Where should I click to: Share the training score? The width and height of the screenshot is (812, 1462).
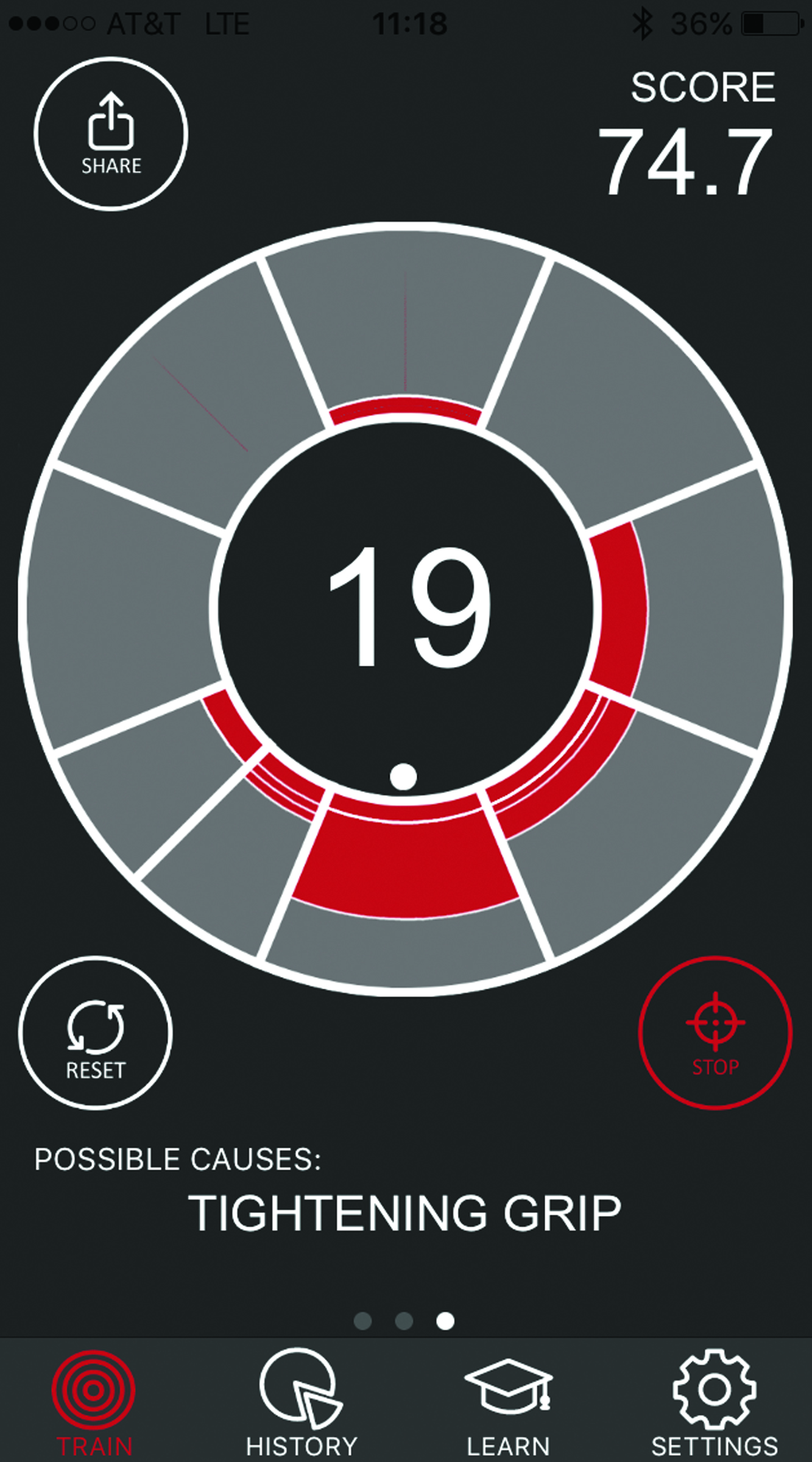pyautogui.click(x=111, y=134)
